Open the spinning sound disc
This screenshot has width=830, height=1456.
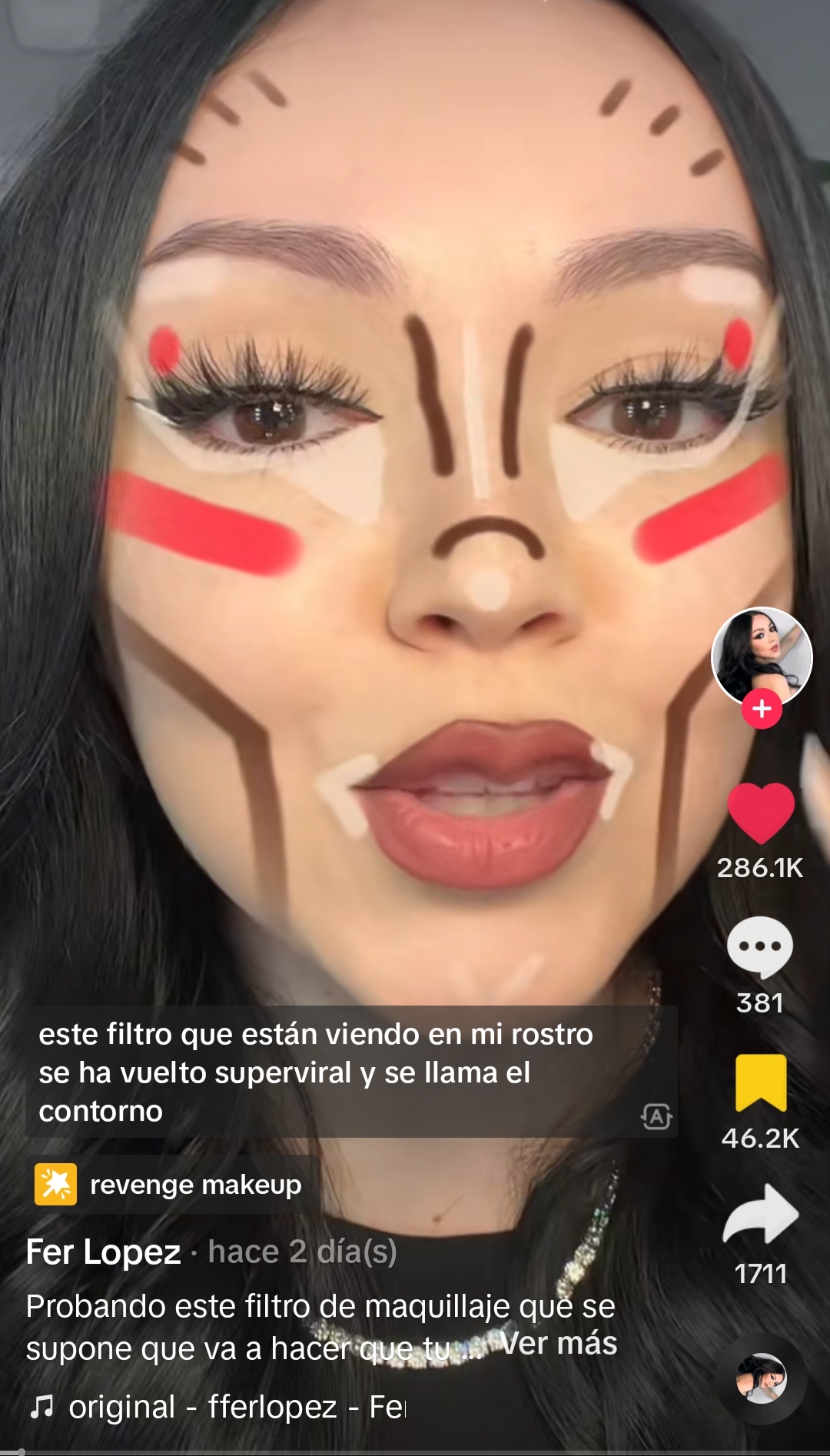(x=761, y=1378)
